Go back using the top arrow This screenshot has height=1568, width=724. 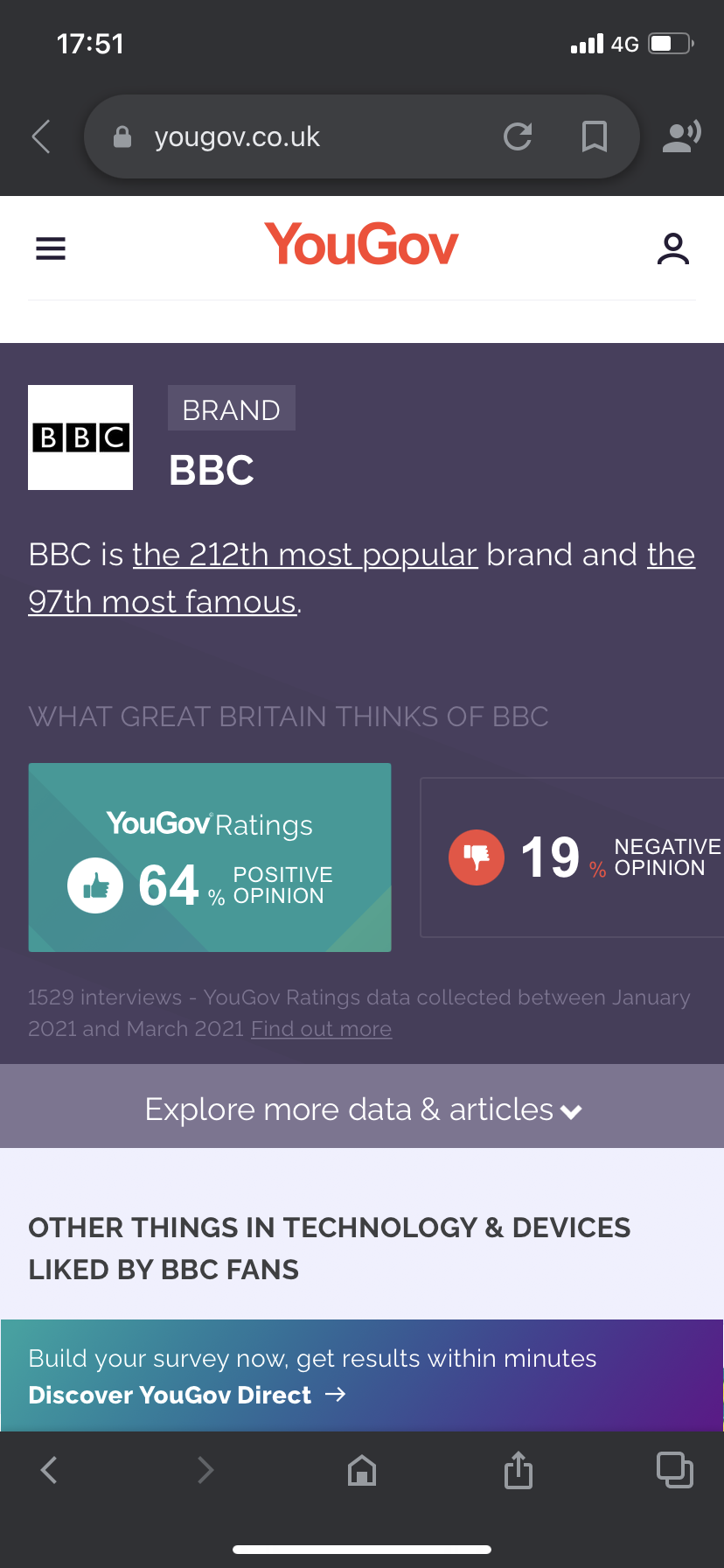41,136
